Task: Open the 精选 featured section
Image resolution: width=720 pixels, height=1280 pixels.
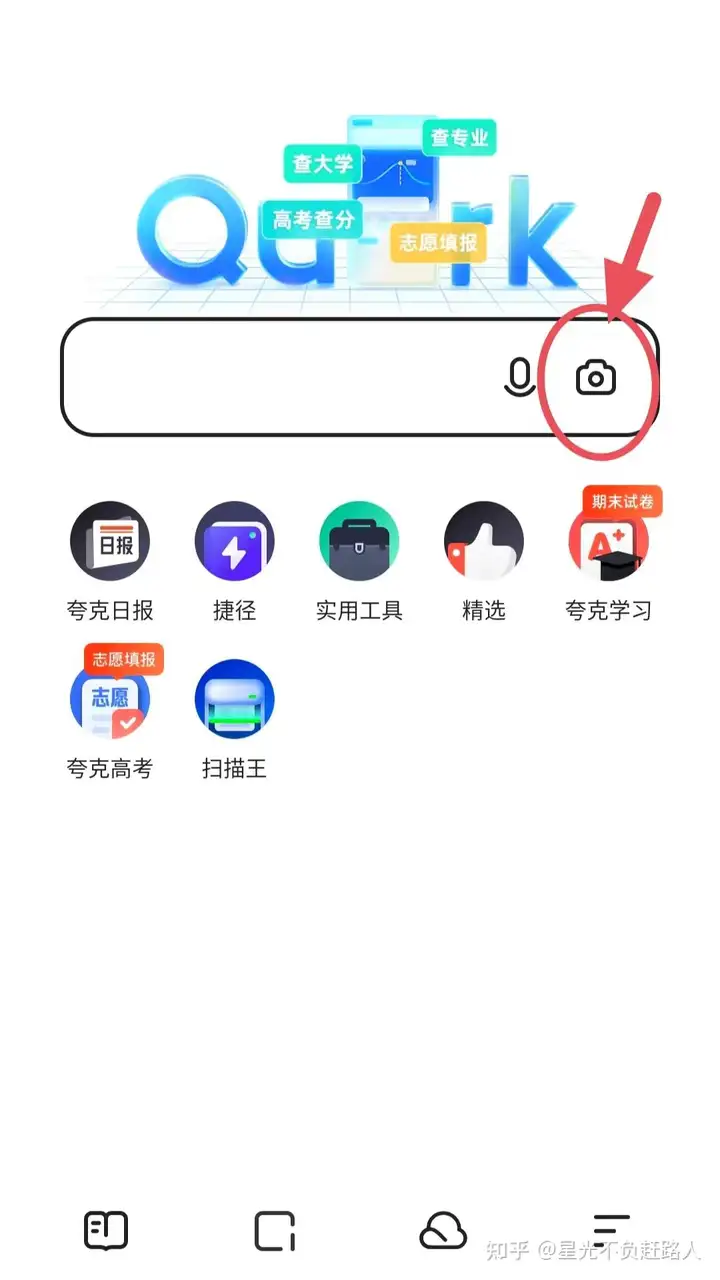Action: 484,541
